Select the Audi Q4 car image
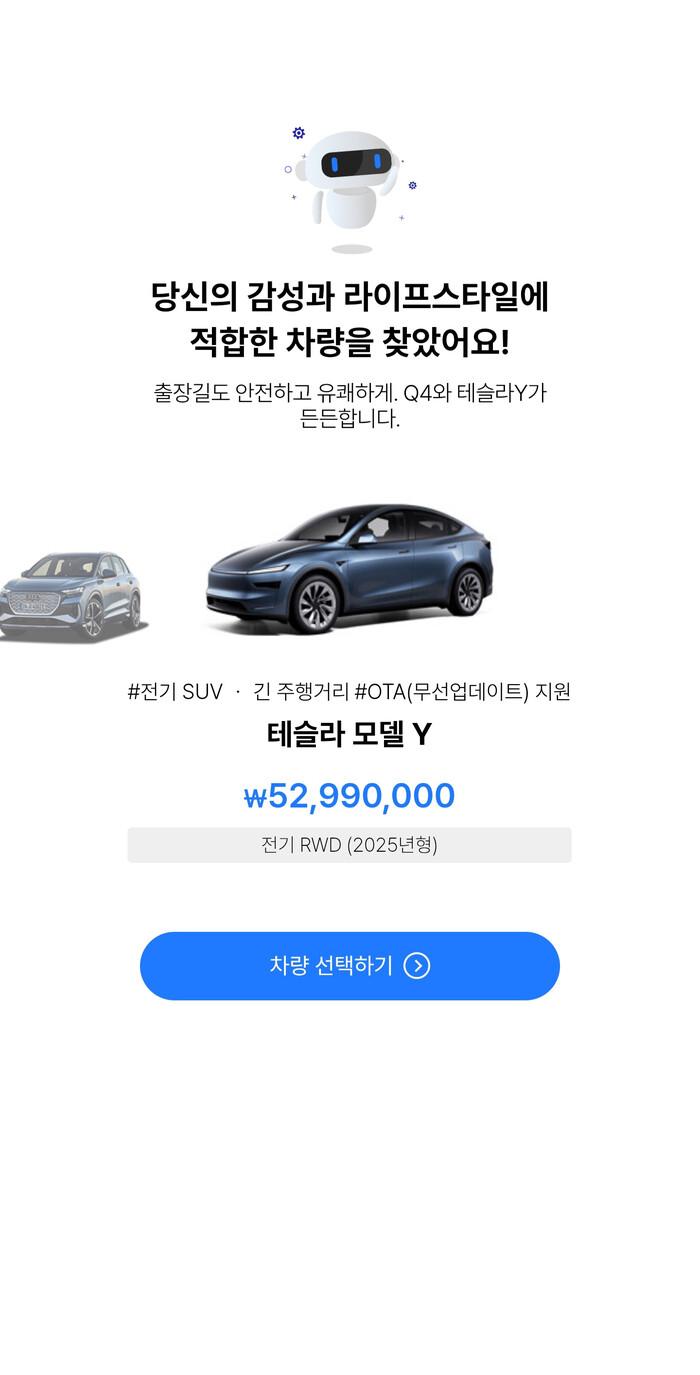The image size is (700, 1375). point(70,596)
